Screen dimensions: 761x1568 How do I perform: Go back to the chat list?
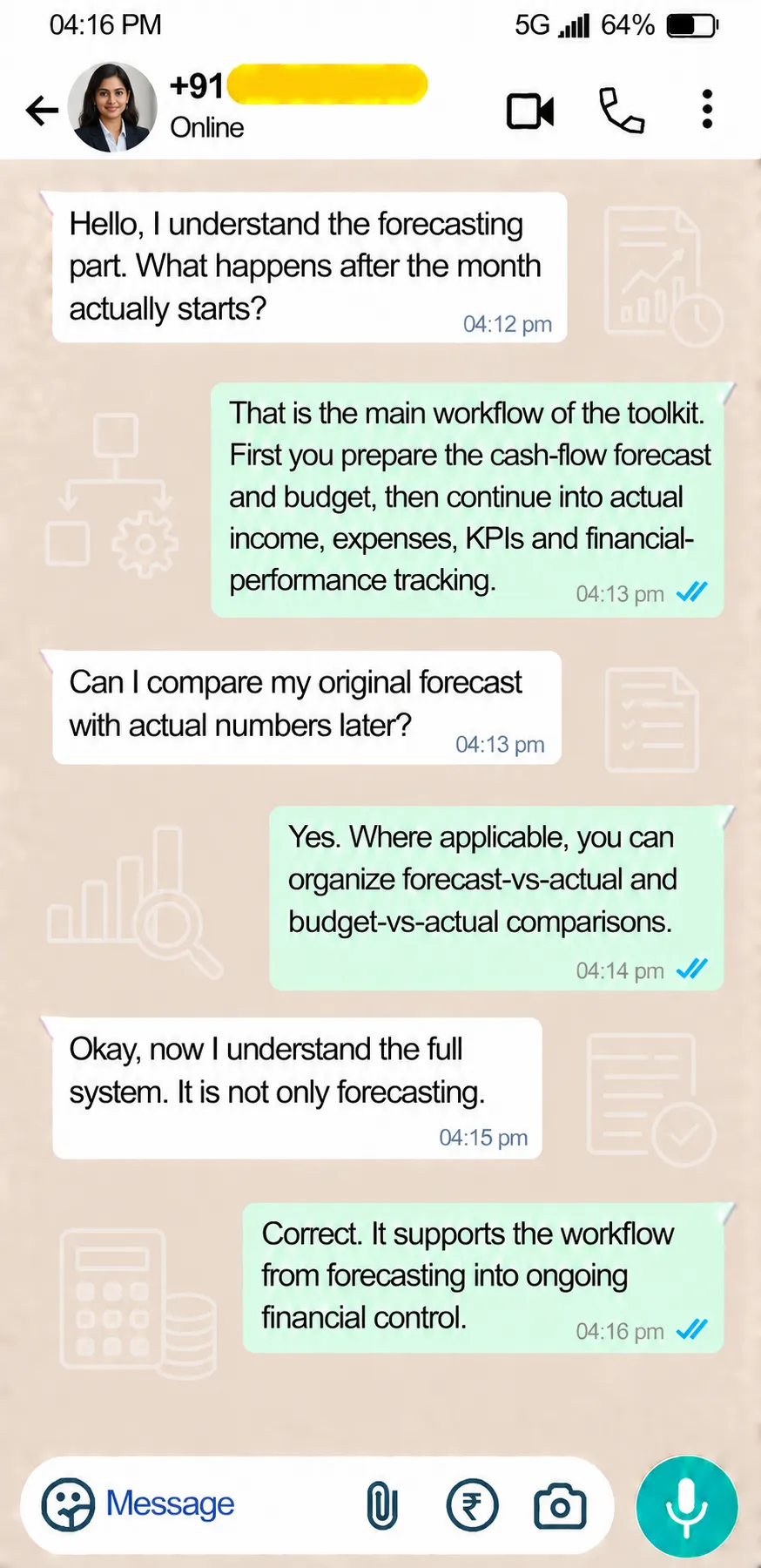click(42, 111)
